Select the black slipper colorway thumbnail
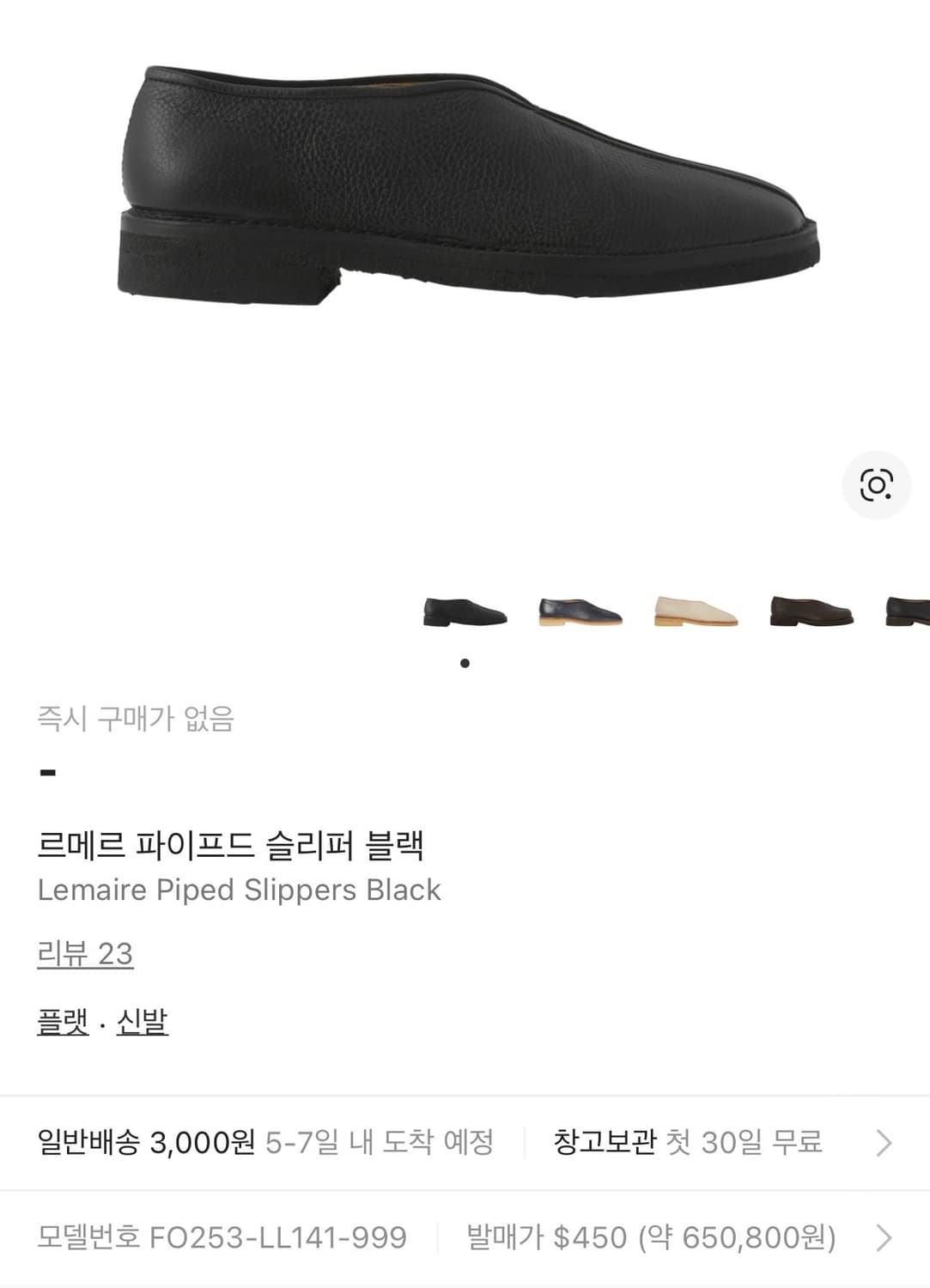The height and width of the screenshot is (1288, 930). click(x=465, y=611)
